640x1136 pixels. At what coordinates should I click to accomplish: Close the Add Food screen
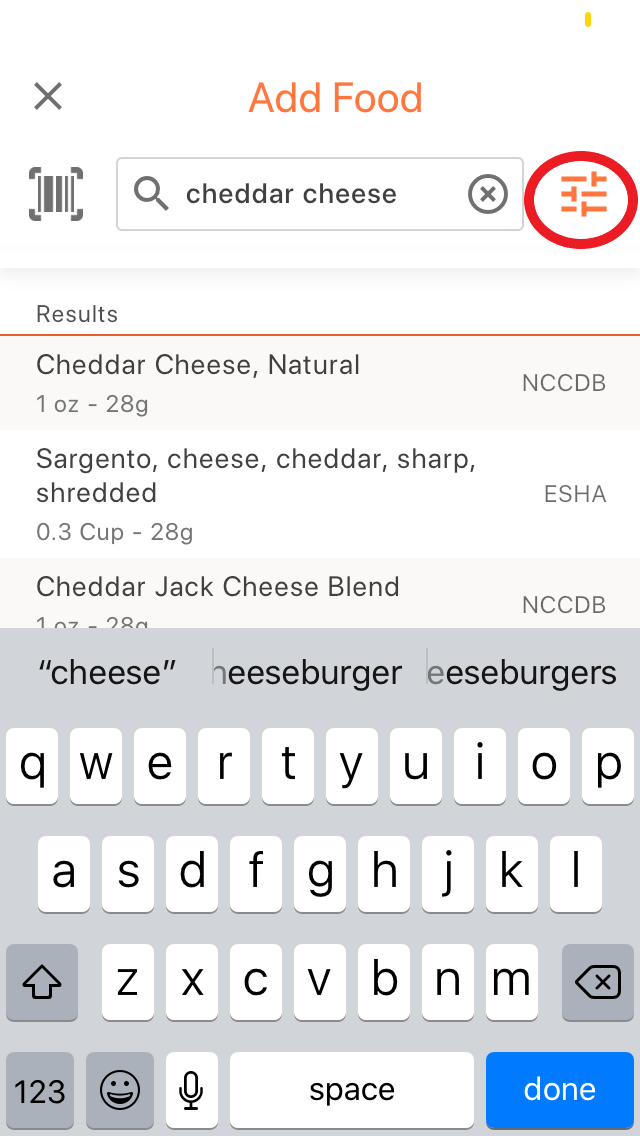(x=49, y=96)
